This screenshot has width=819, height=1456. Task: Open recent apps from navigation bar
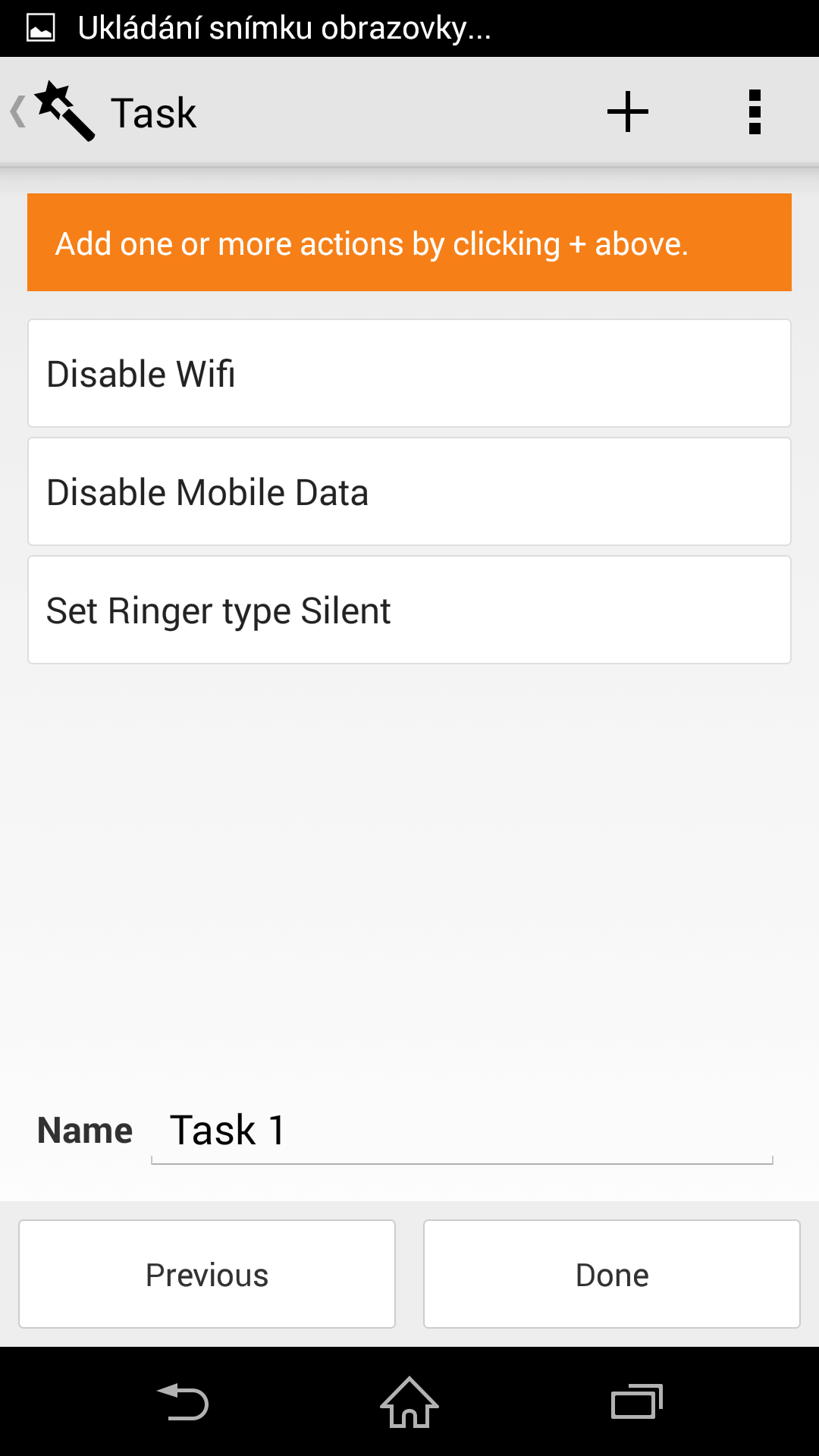[637, 1401]
